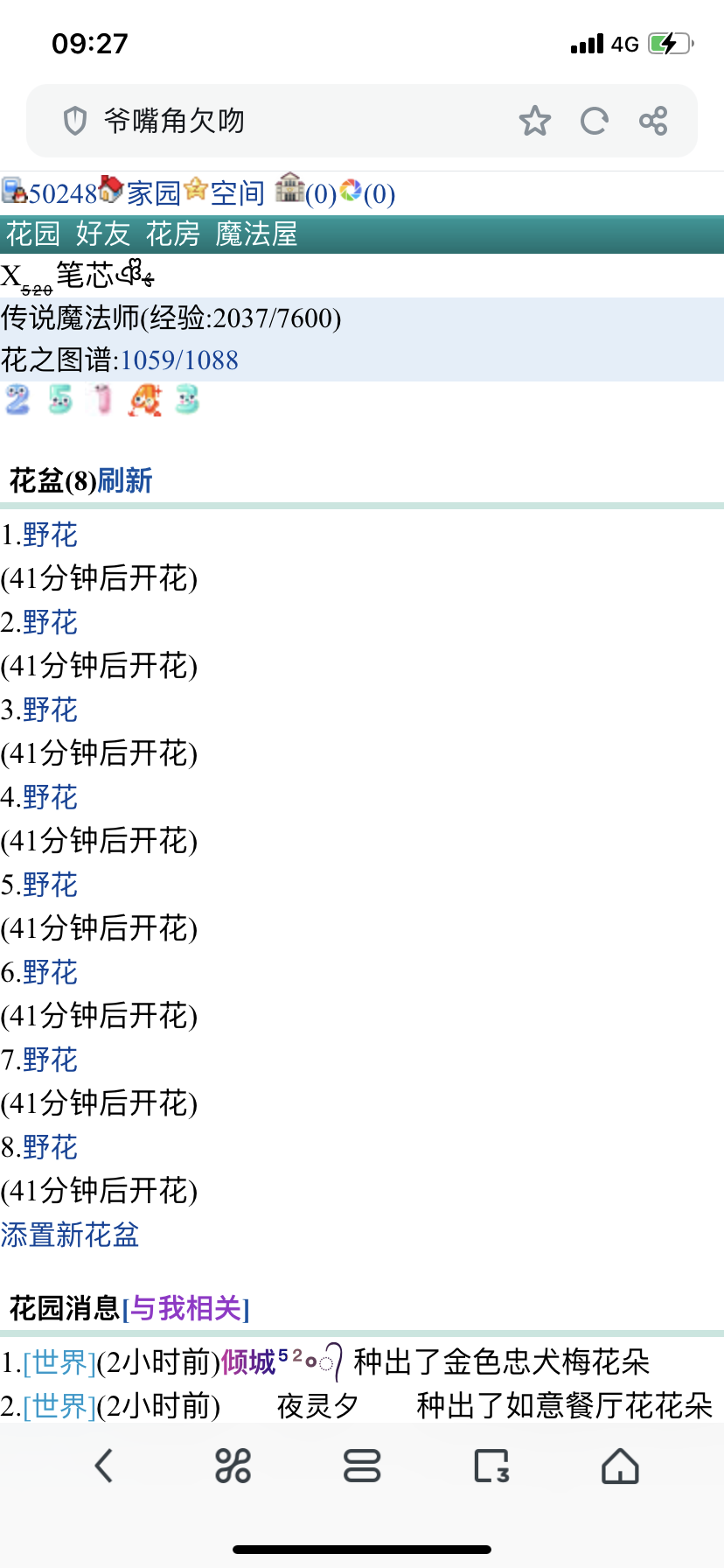
Task: Switch to the 好友 tab
Action: click(102, 234)
